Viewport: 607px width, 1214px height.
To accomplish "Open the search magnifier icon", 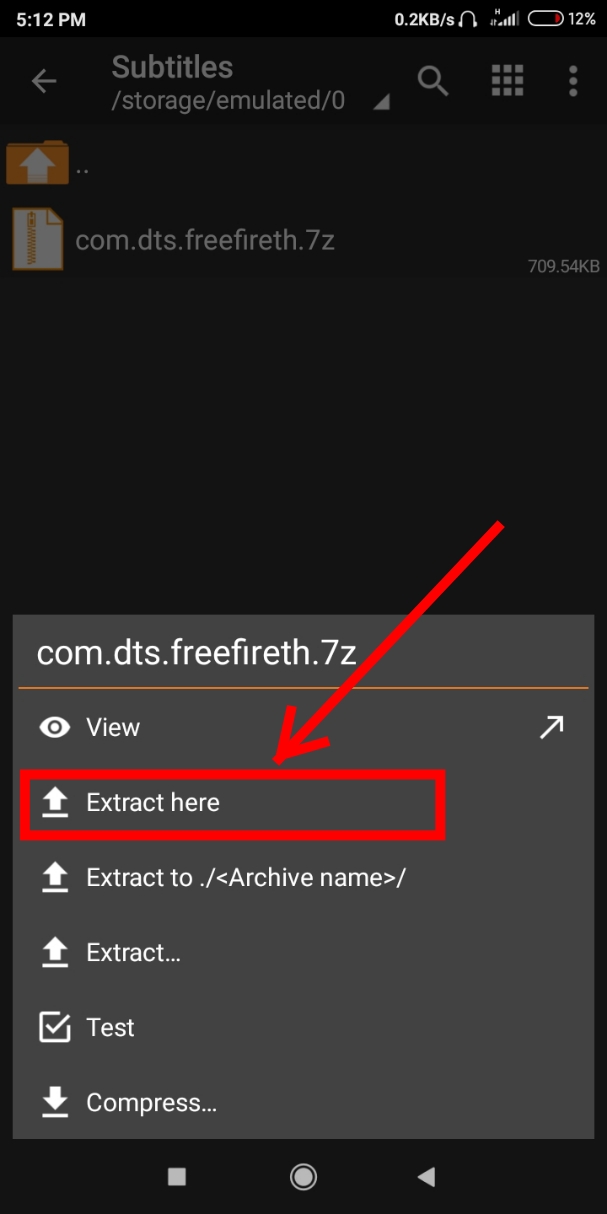I will pos(433,81).
